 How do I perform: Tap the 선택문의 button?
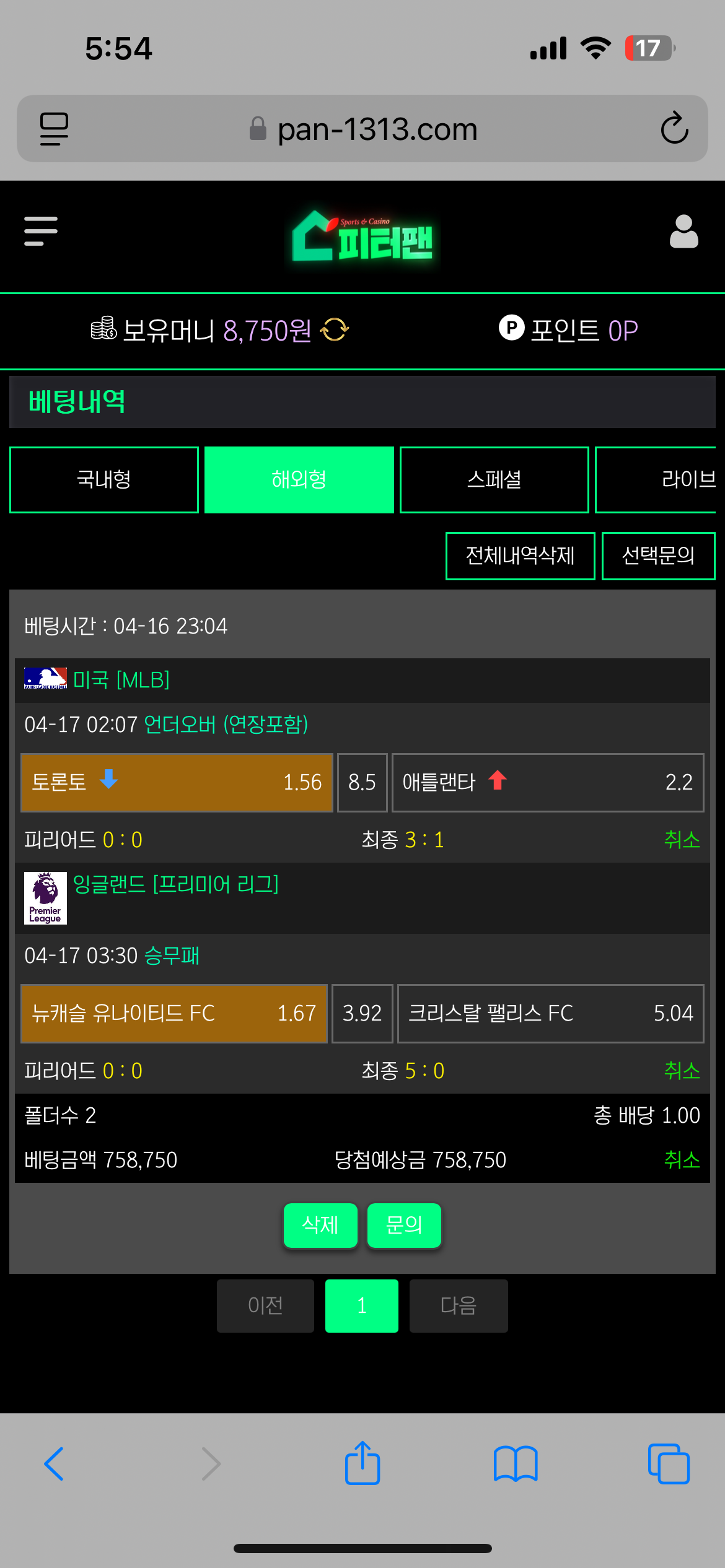[658, 555]
